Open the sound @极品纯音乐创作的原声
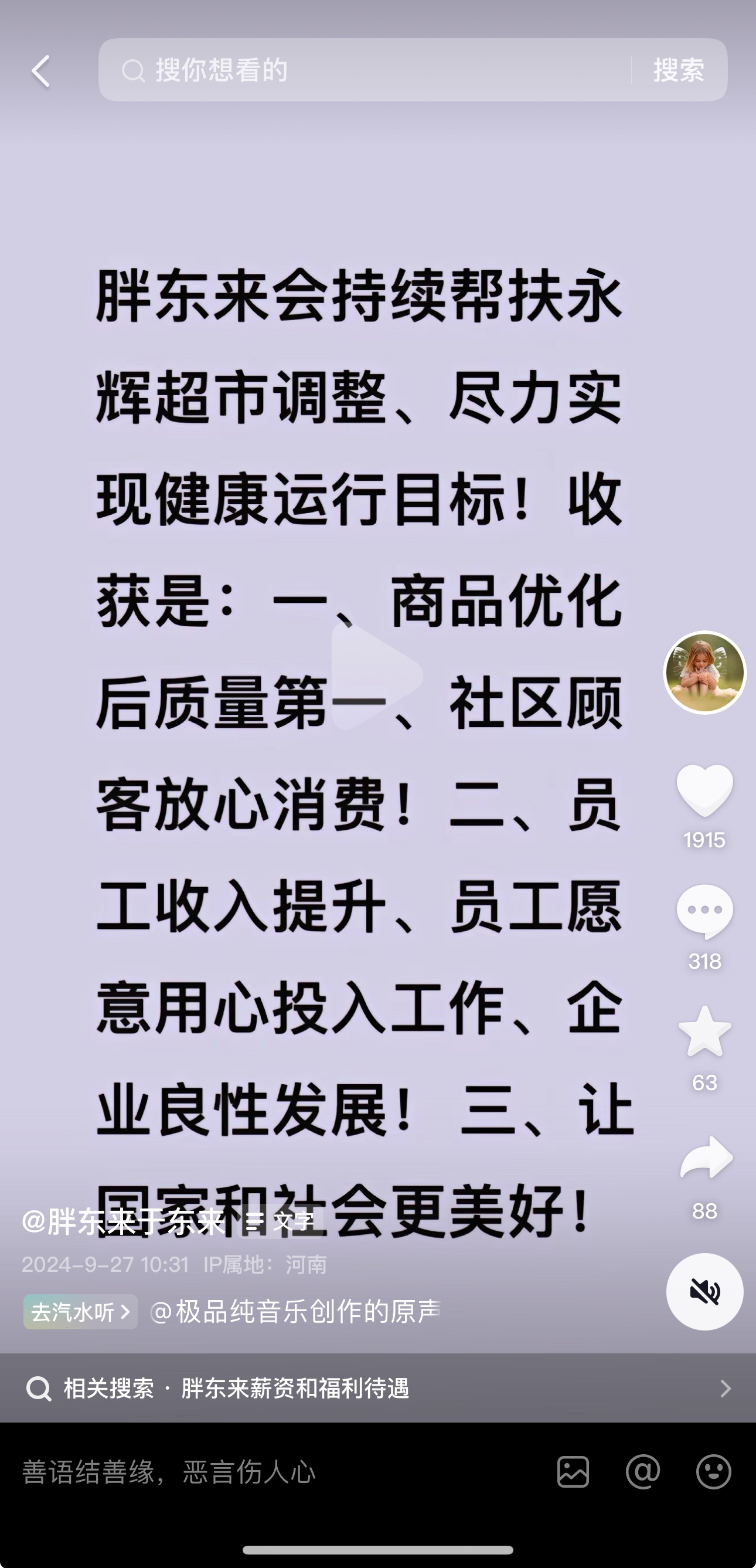This screenshot has height=1568, width=756. click(x=295, y=1312)
